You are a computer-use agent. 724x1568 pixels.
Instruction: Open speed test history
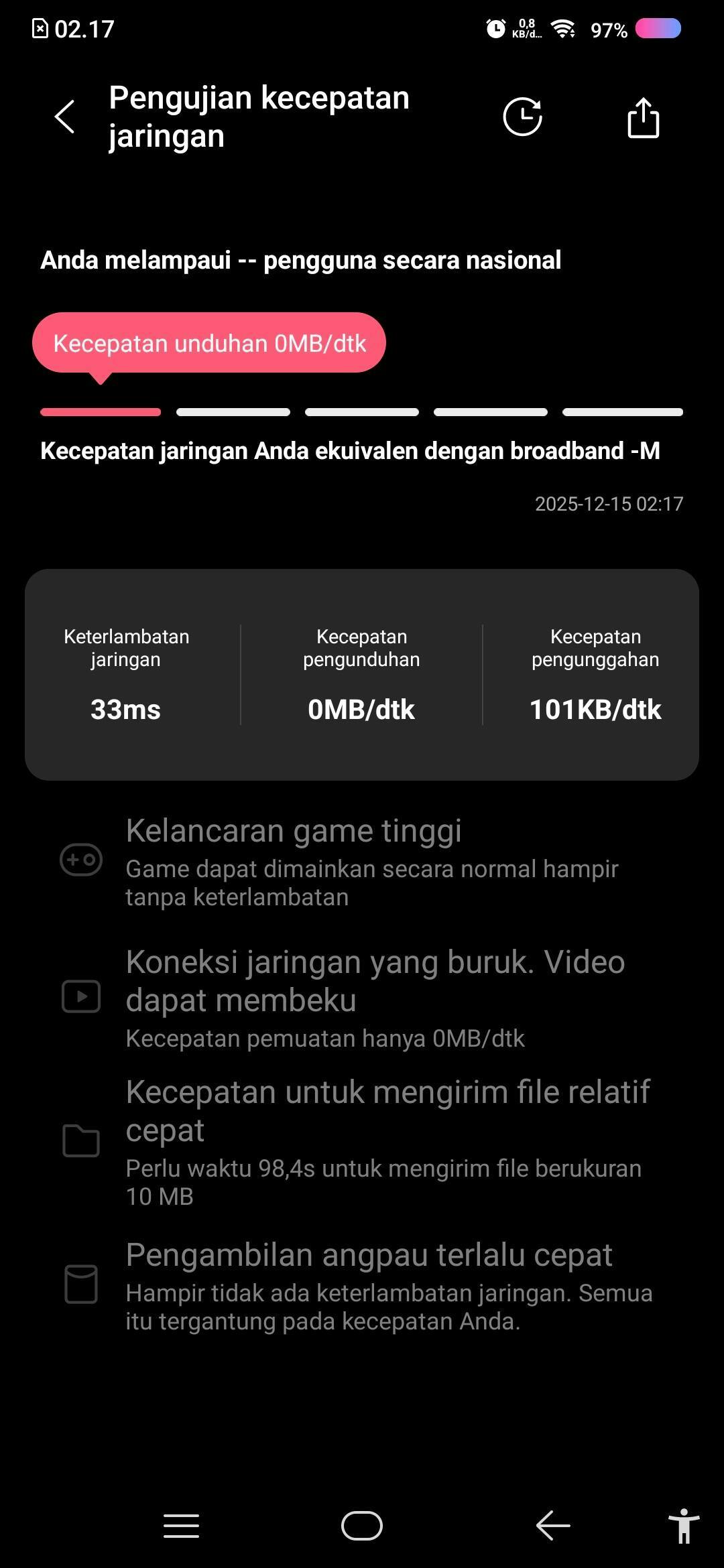[x=522, y=117]
